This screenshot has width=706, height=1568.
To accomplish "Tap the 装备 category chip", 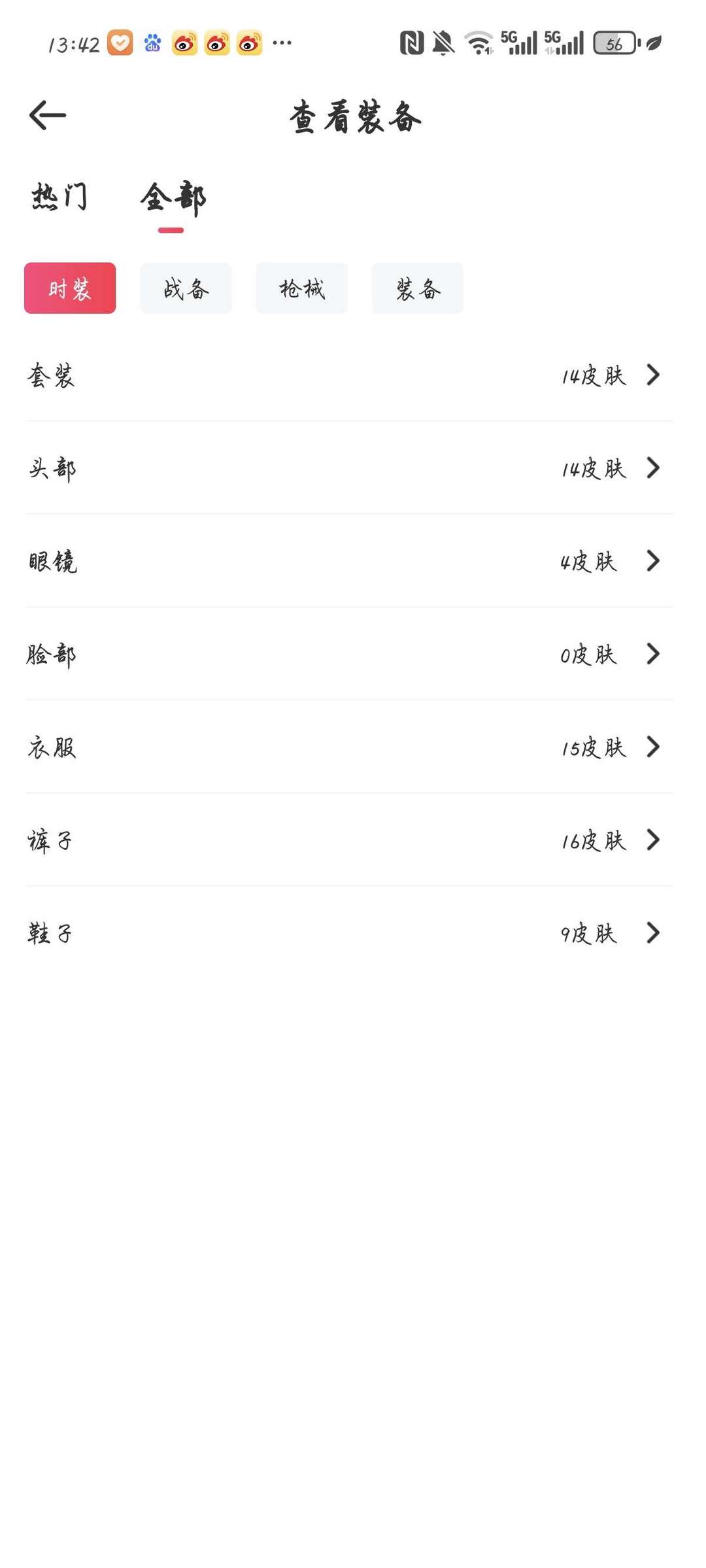I will pos(418,288).
